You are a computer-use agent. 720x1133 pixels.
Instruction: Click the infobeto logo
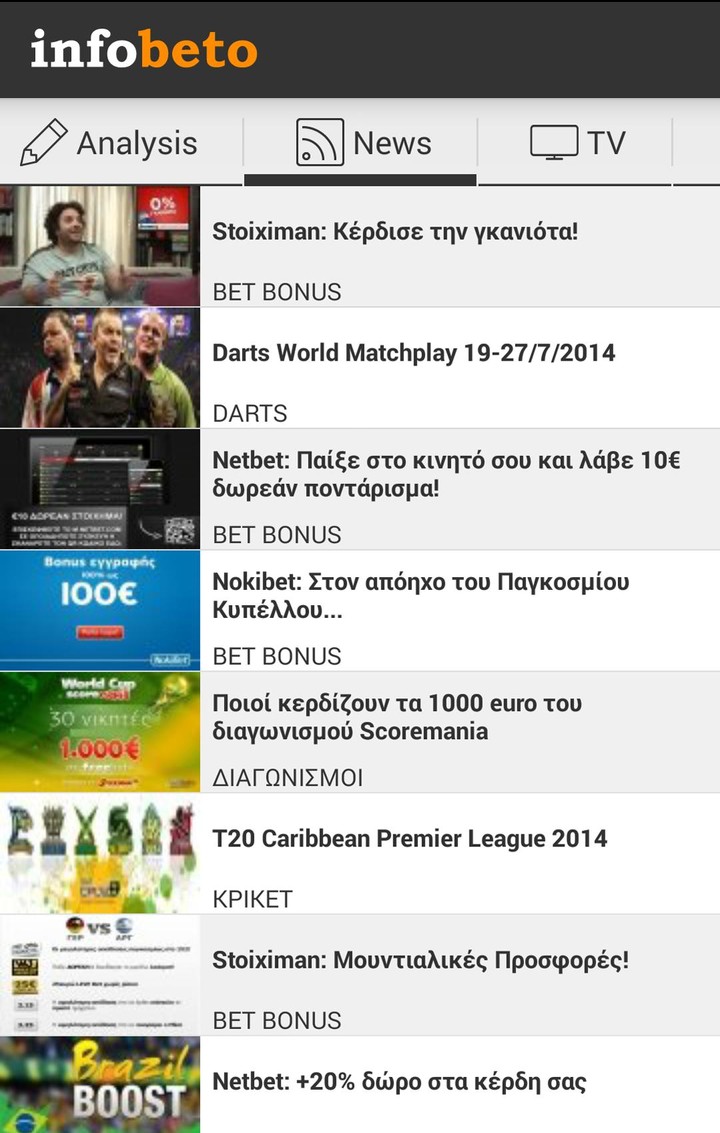(145, 49)
